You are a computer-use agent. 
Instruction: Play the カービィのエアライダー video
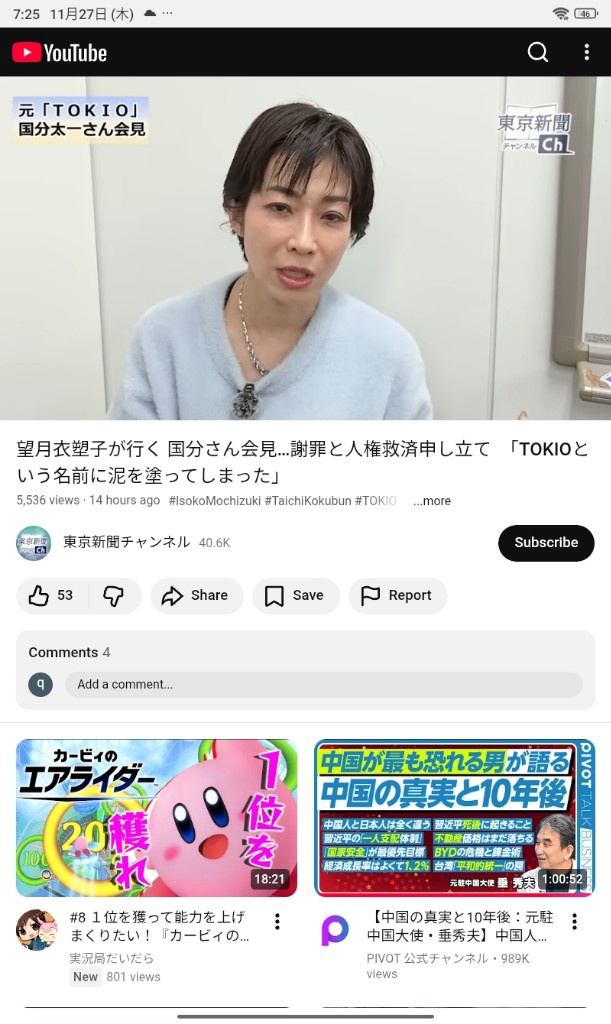pyautogui.click(x=156, y=817)
